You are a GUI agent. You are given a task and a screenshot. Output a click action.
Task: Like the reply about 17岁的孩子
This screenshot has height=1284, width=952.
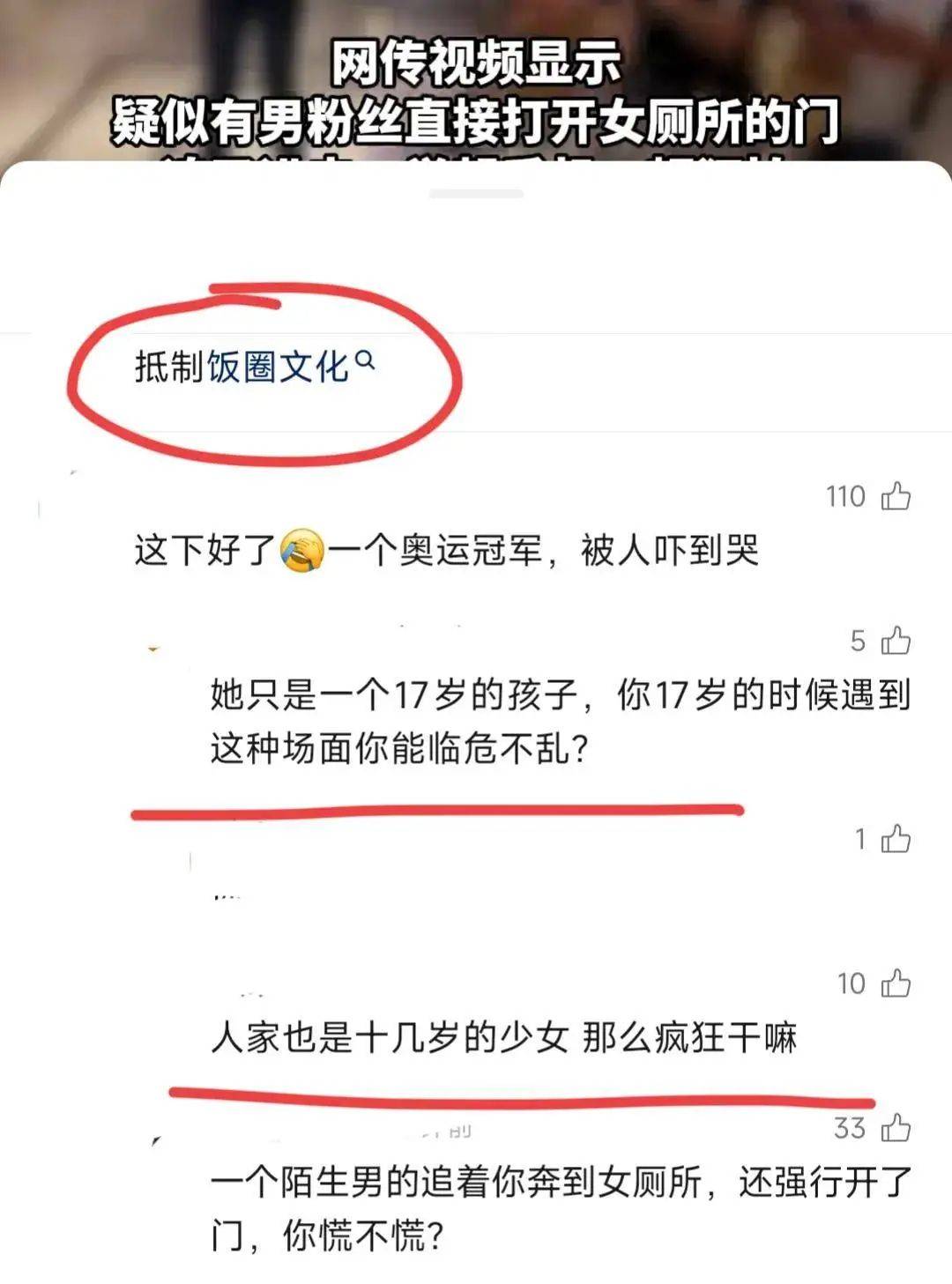pyautogui.click(x=896, y=641)
